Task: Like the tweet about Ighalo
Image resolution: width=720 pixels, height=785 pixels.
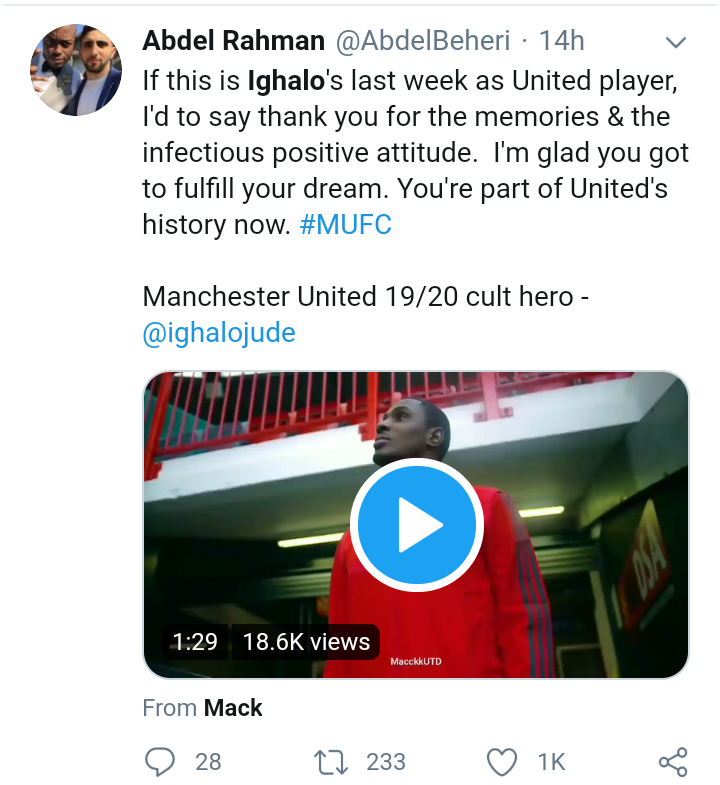Action: pos(502,762)
